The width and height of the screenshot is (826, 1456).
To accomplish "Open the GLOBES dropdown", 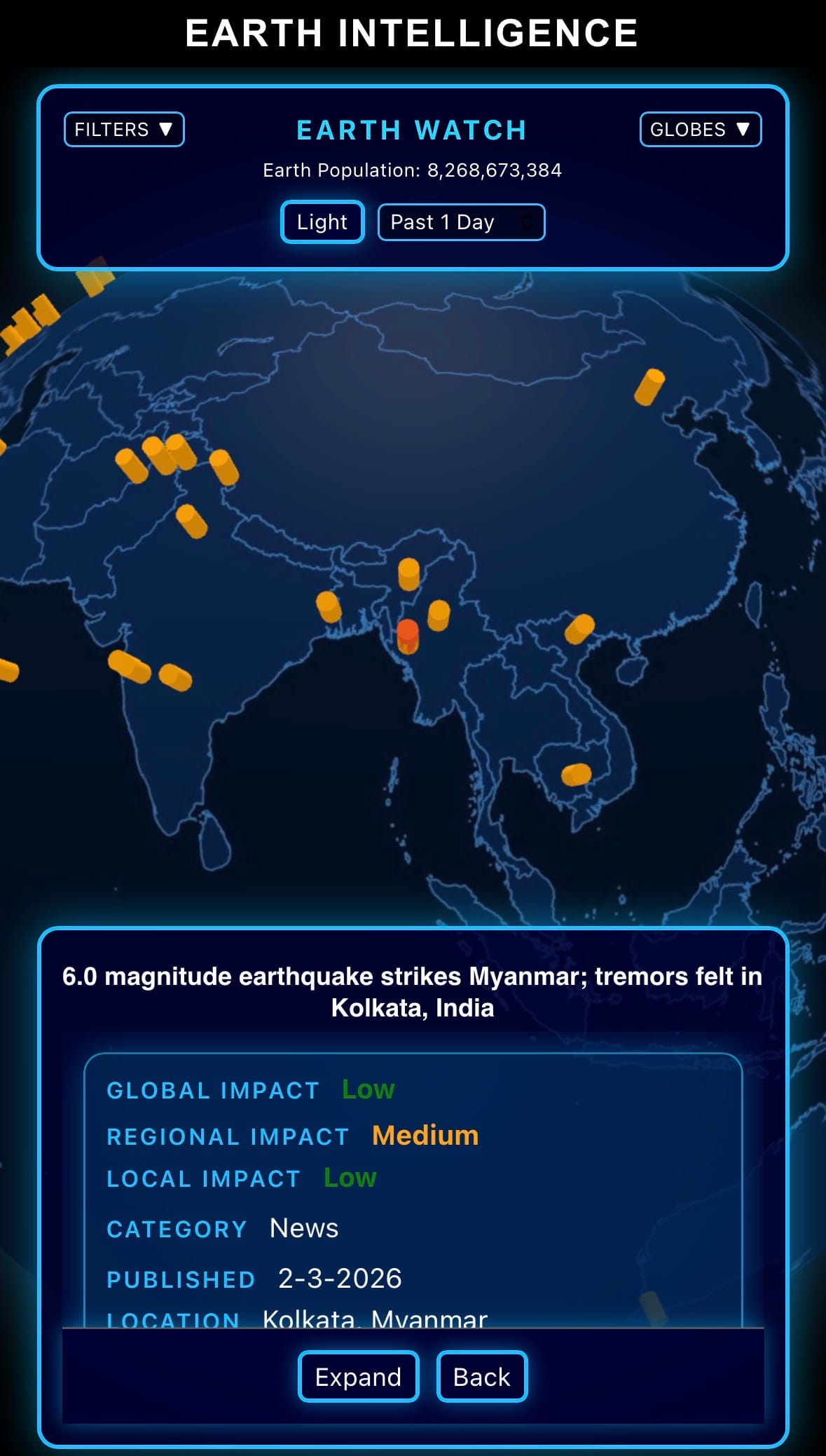I will coord(700,130).
